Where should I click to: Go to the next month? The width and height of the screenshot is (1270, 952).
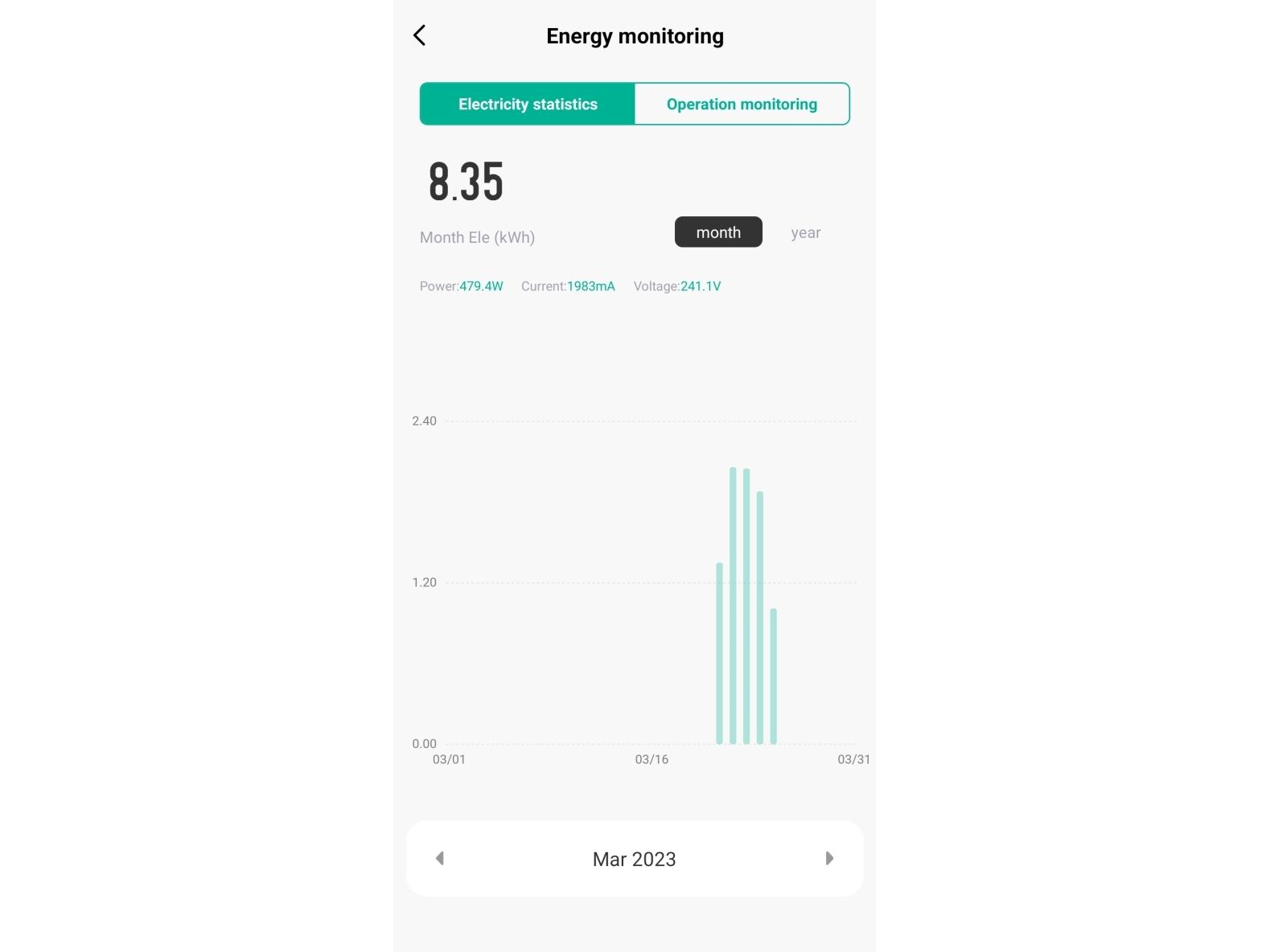click(x=829, y=859)
